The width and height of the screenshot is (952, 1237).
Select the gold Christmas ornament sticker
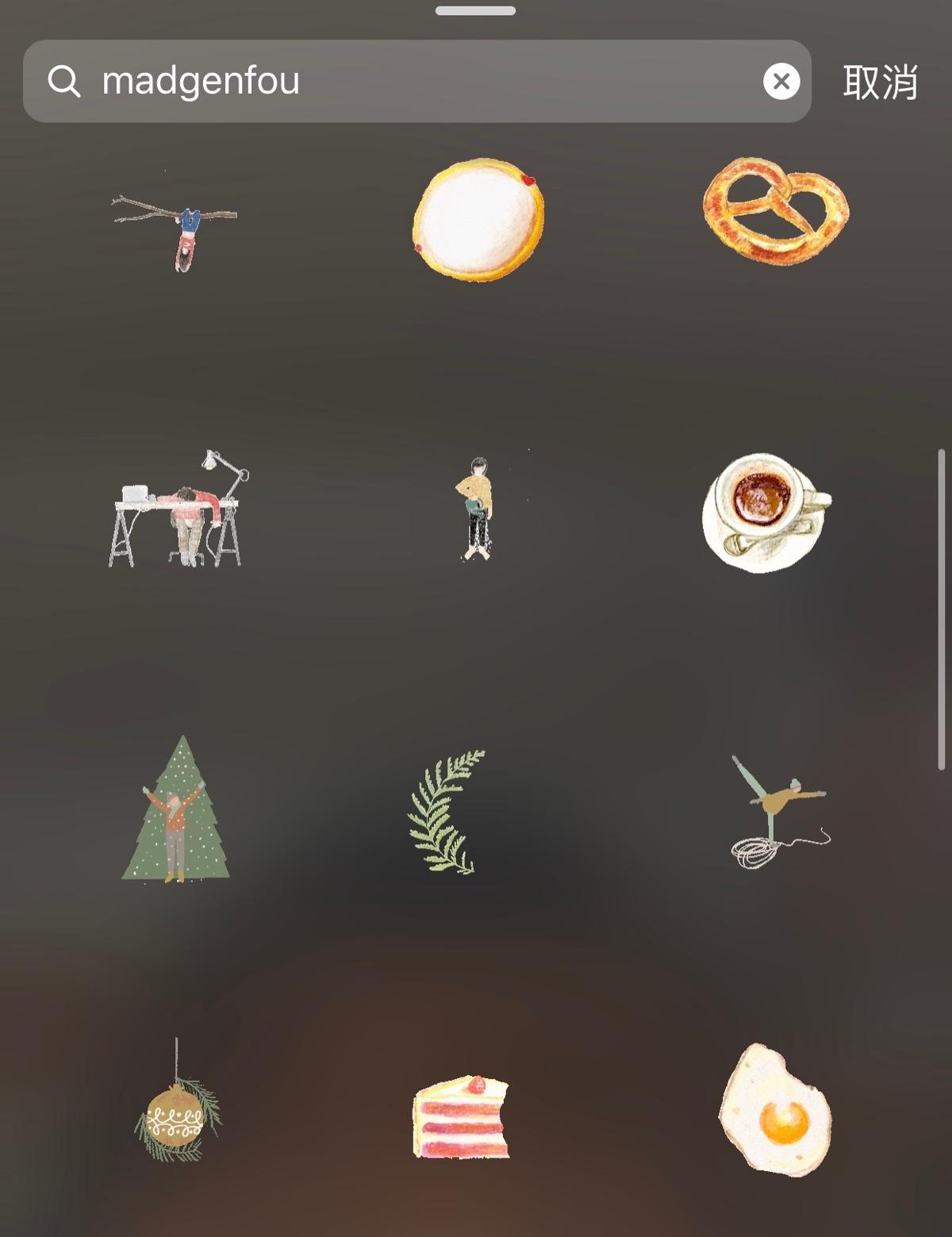[x=178, y=1109]
